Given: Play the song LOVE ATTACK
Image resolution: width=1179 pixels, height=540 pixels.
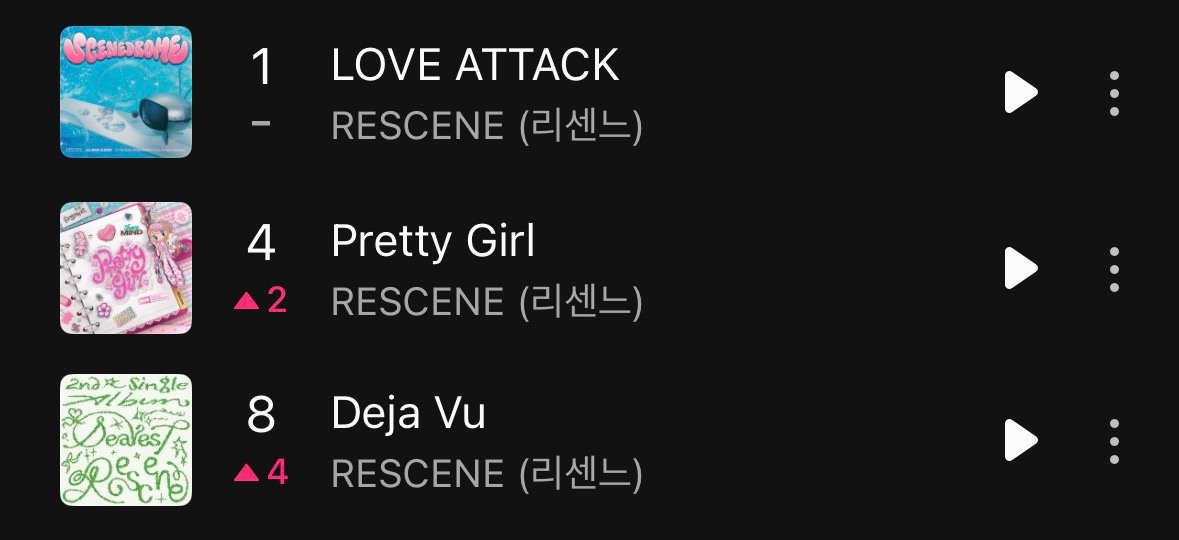Looking at the screenshot, I should pos(1021,93).
